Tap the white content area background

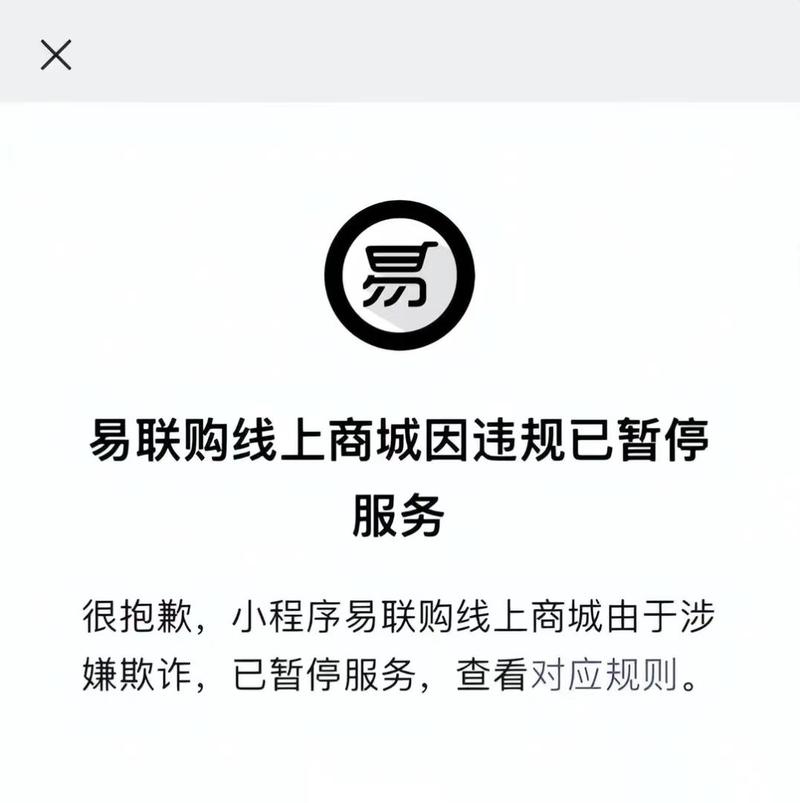click(x=400, y=760)
